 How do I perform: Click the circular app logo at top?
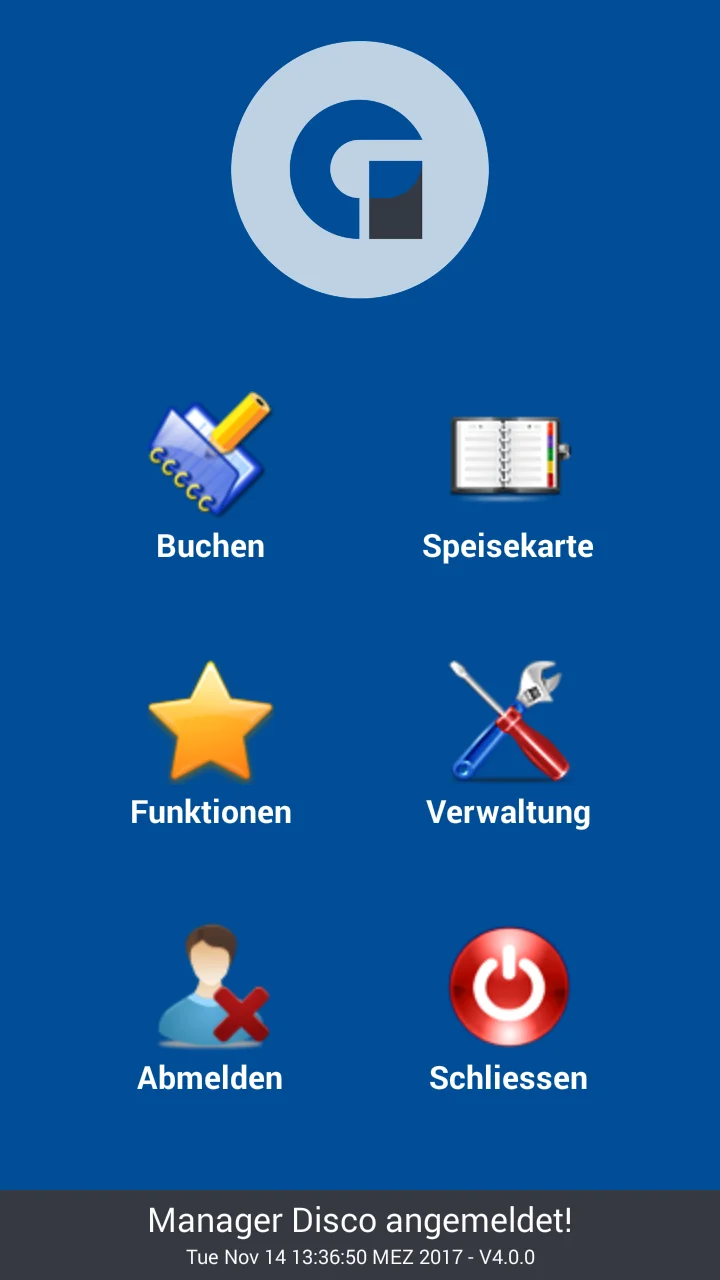360,170
